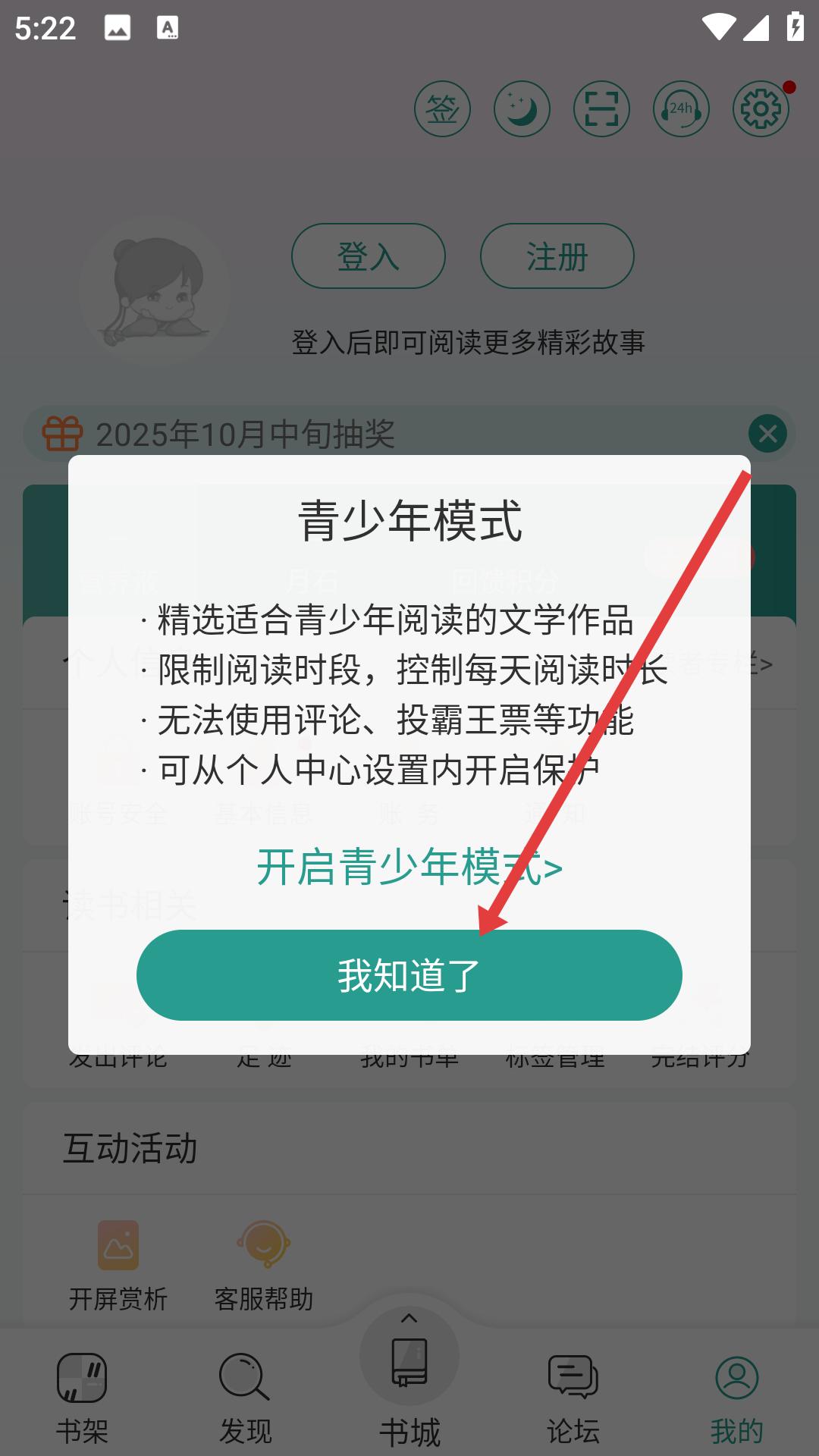
Task: Open the 开启青少年模式 link
Action: [409, 867]
